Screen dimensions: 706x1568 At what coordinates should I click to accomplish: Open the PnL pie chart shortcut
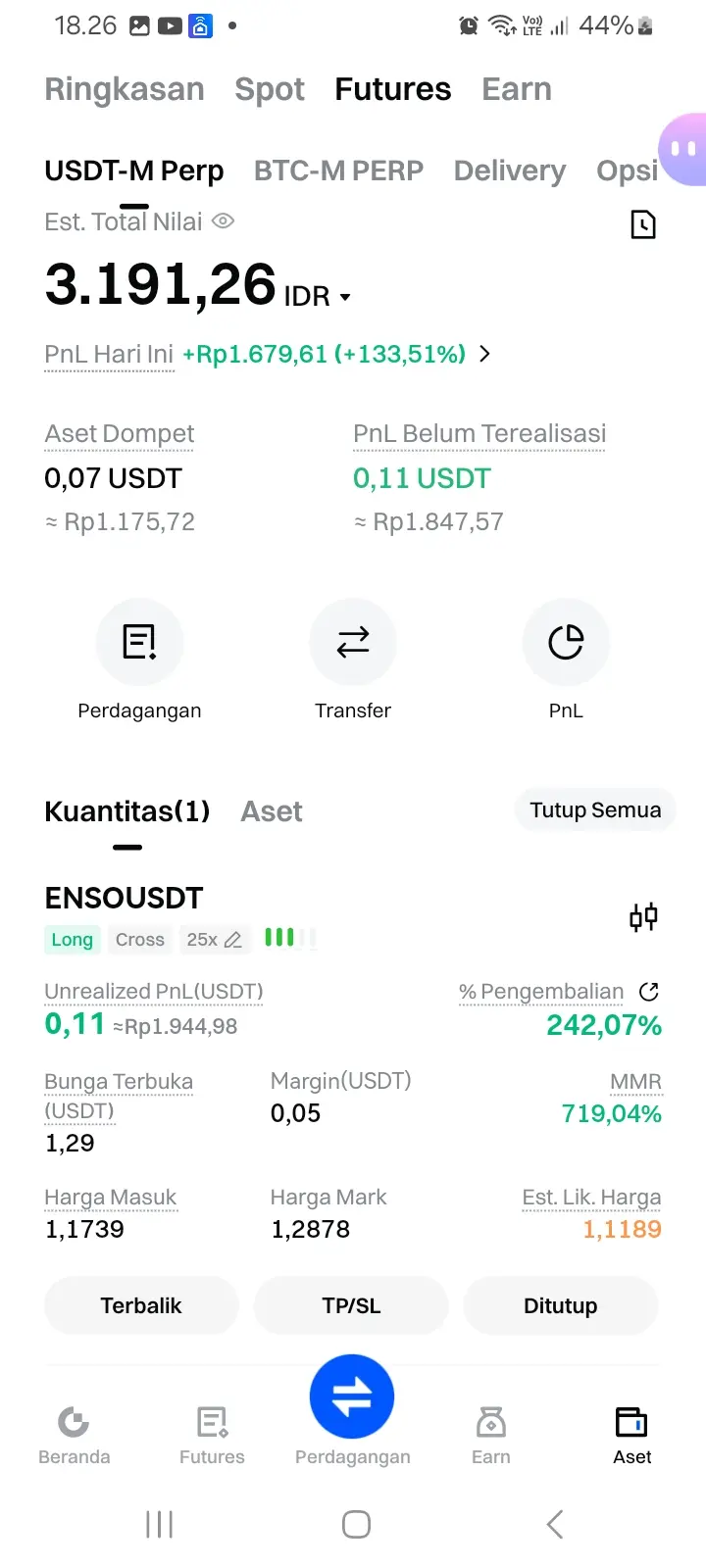566,643
